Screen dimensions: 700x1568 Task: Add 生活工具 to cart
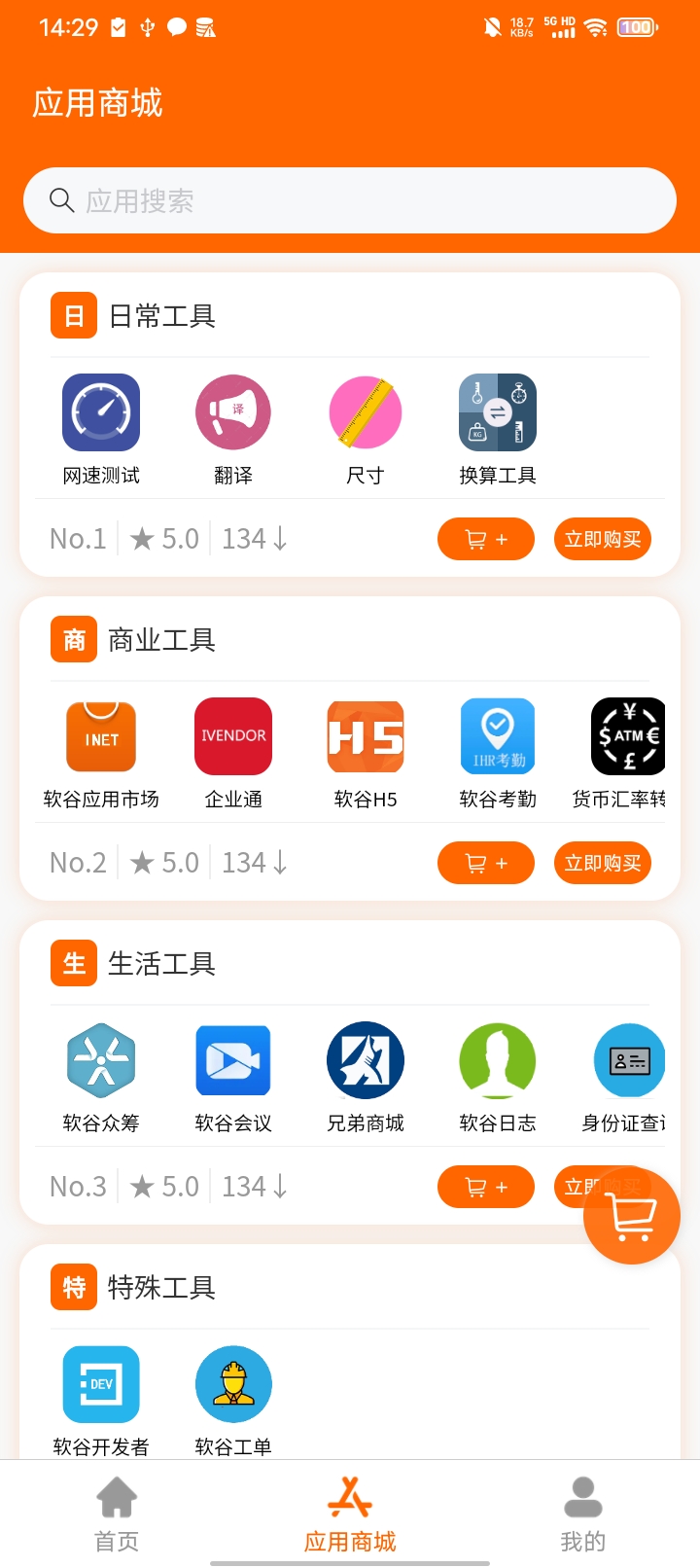486,1187
